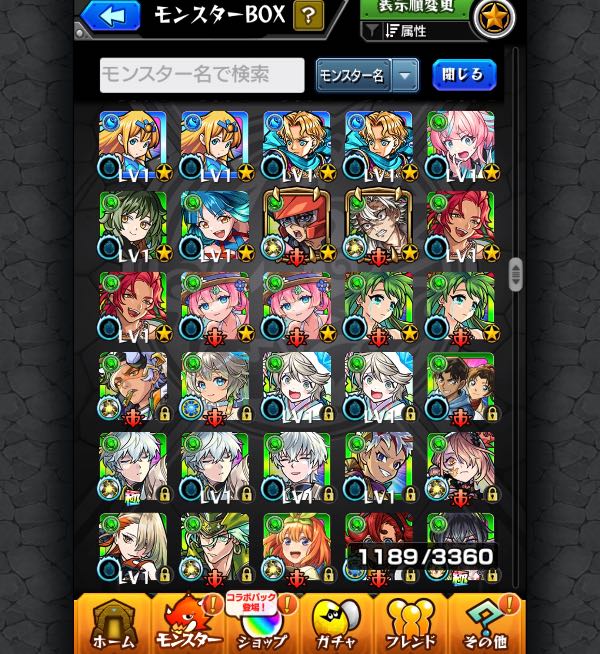
Task: Open the help question mark button
Action: [x=311, y=15]
